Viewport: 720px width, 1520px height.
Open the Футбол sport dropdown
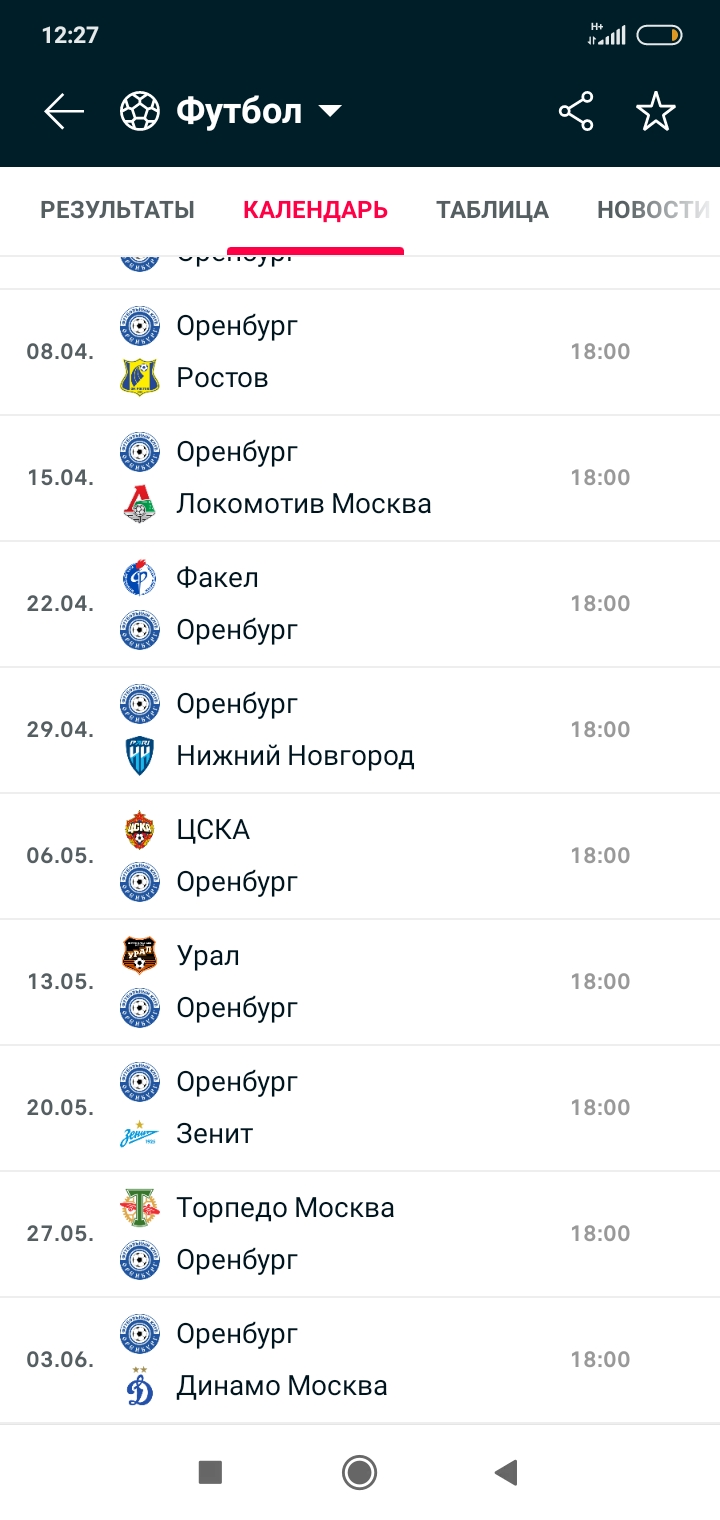231,111
